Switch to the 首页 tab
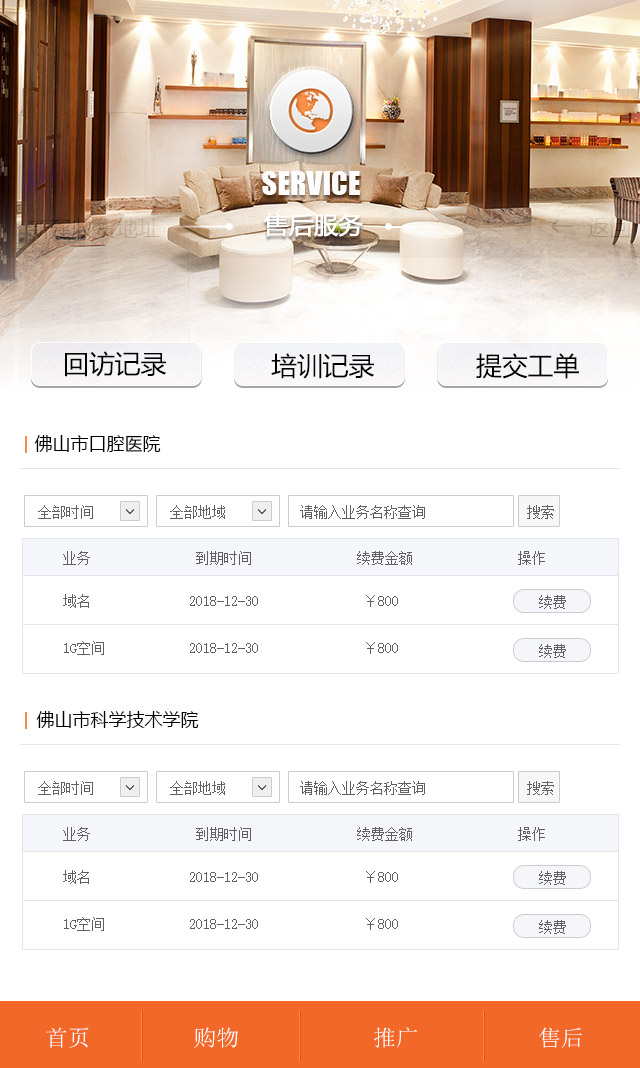 click(68, 1037)
